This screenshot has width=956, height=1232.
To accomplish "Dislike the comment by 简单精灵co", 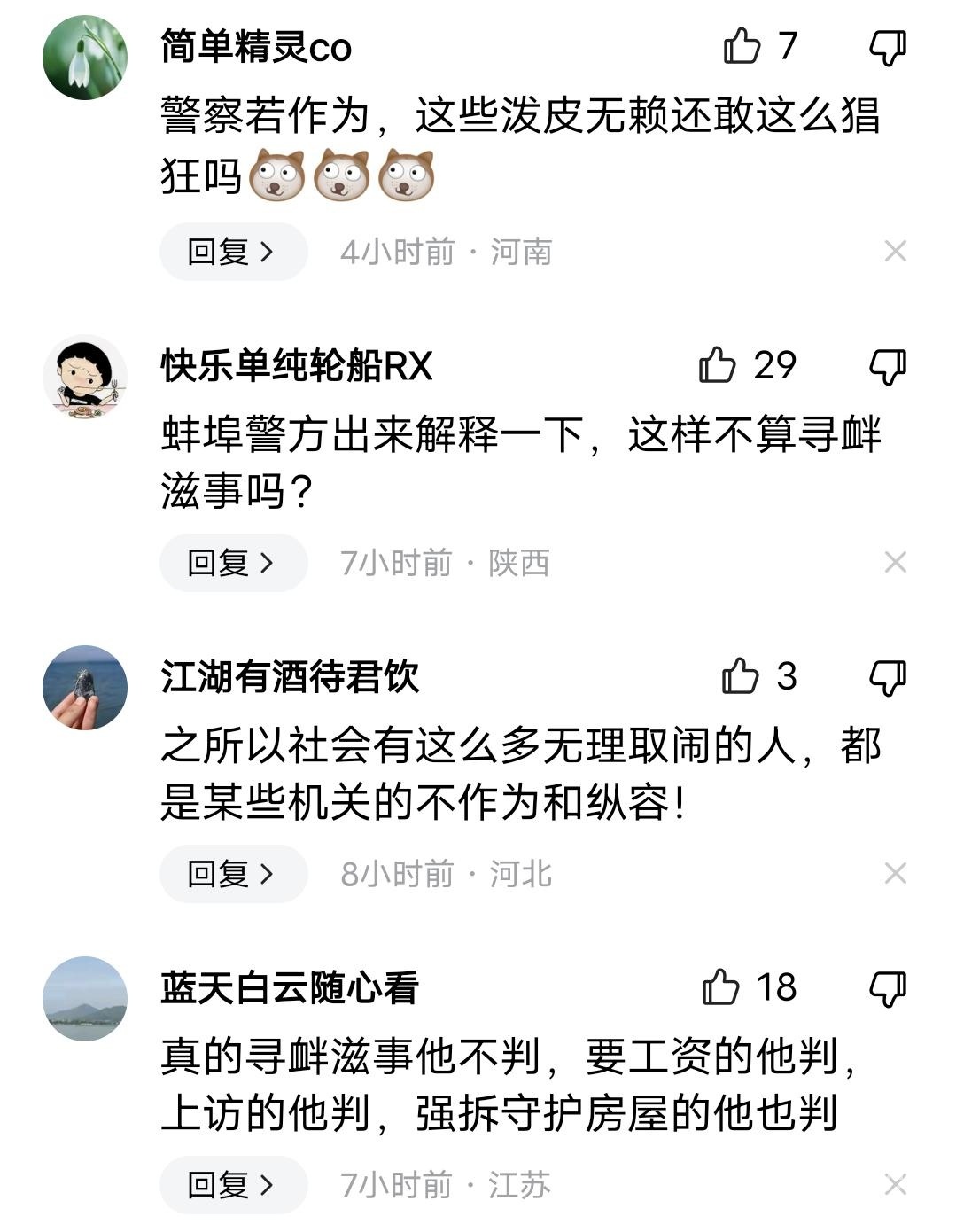I will (x=887, y=47).
